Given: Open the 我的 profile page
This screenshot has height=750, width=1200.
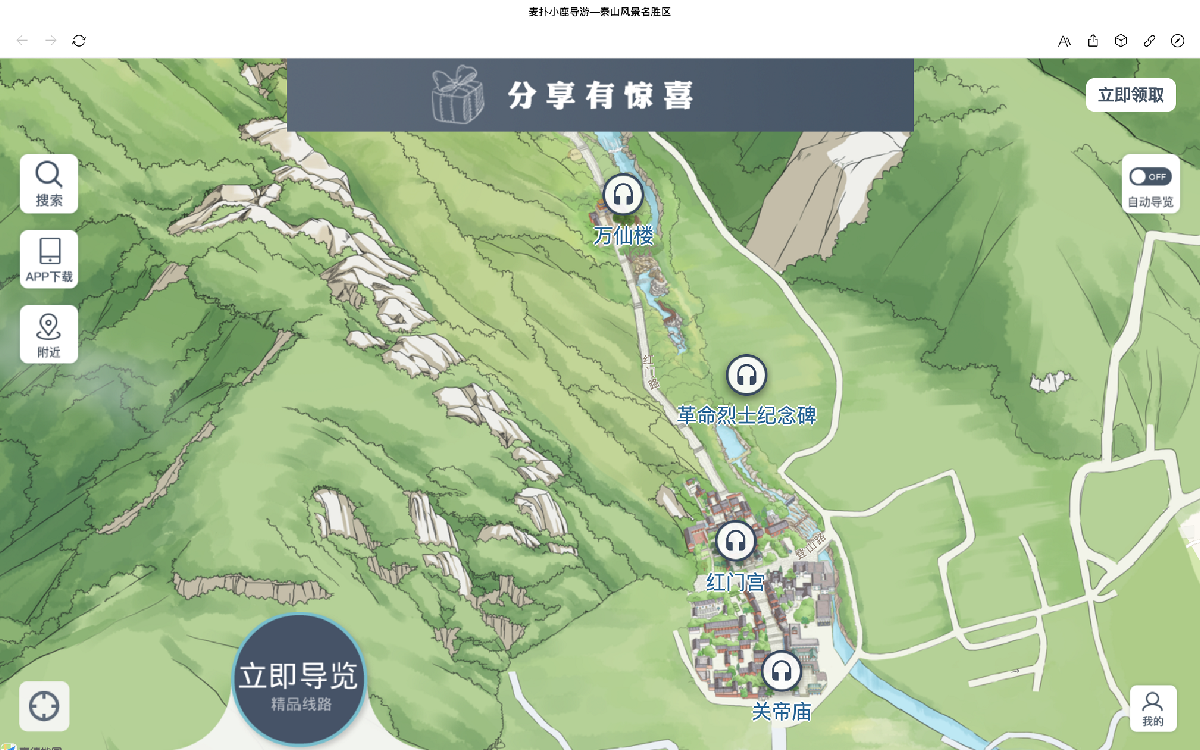Looking at the screenshot, I should pos(1152,707).
